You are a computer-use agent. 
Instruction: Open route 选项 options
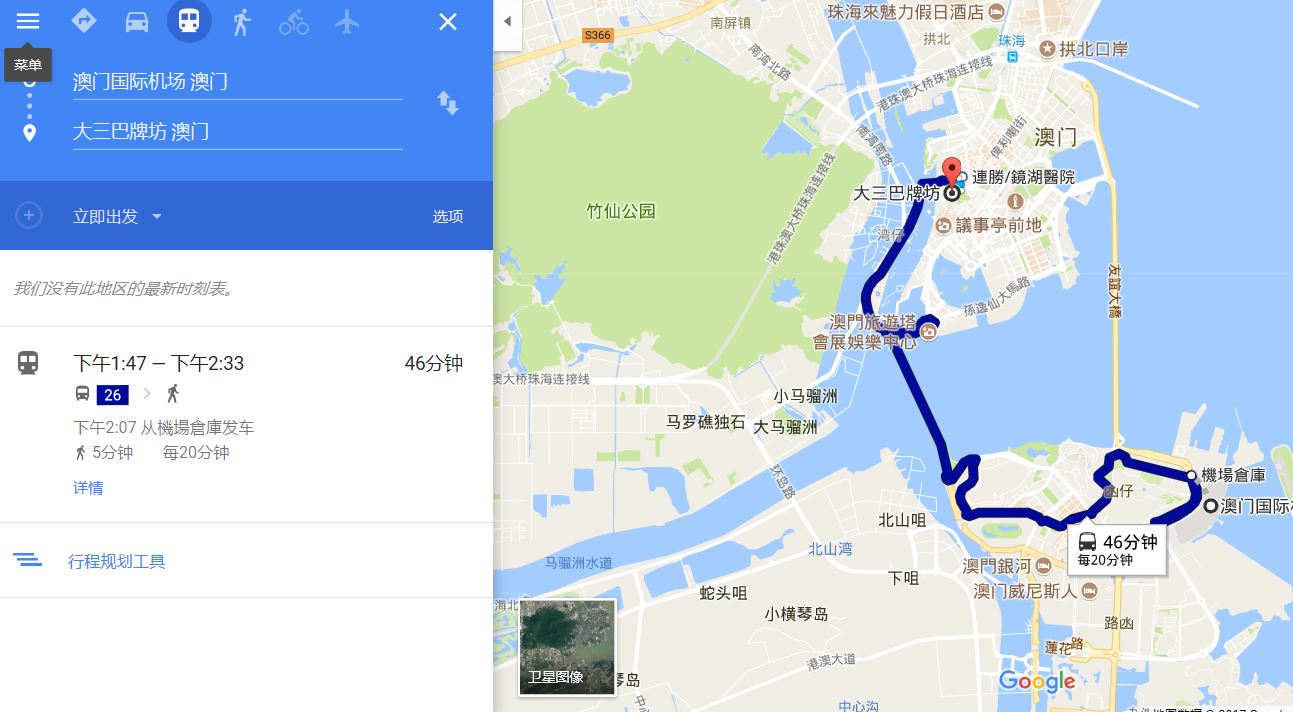tap(448, 216)
